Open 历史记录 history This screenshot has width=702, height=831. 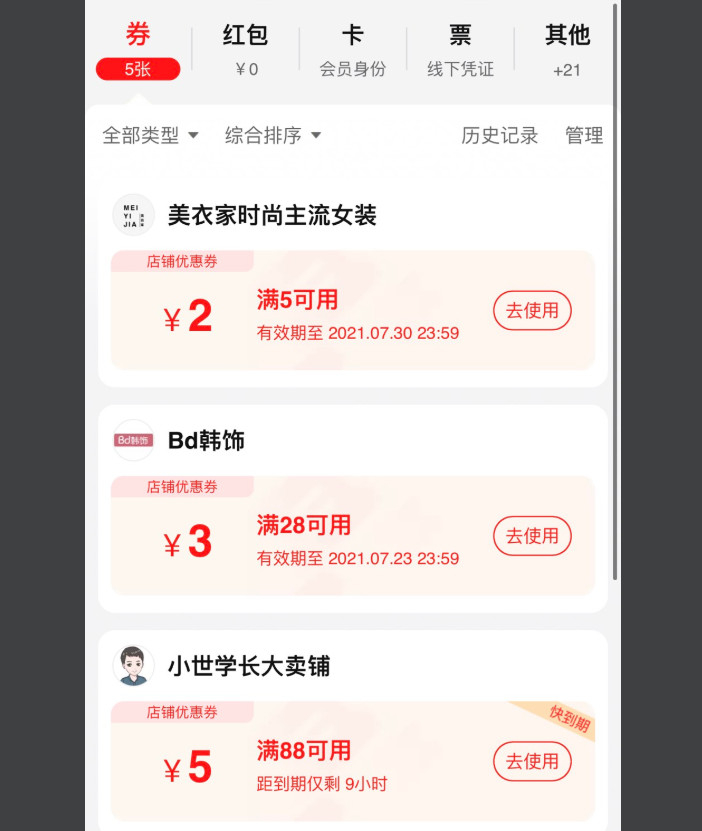499,135
